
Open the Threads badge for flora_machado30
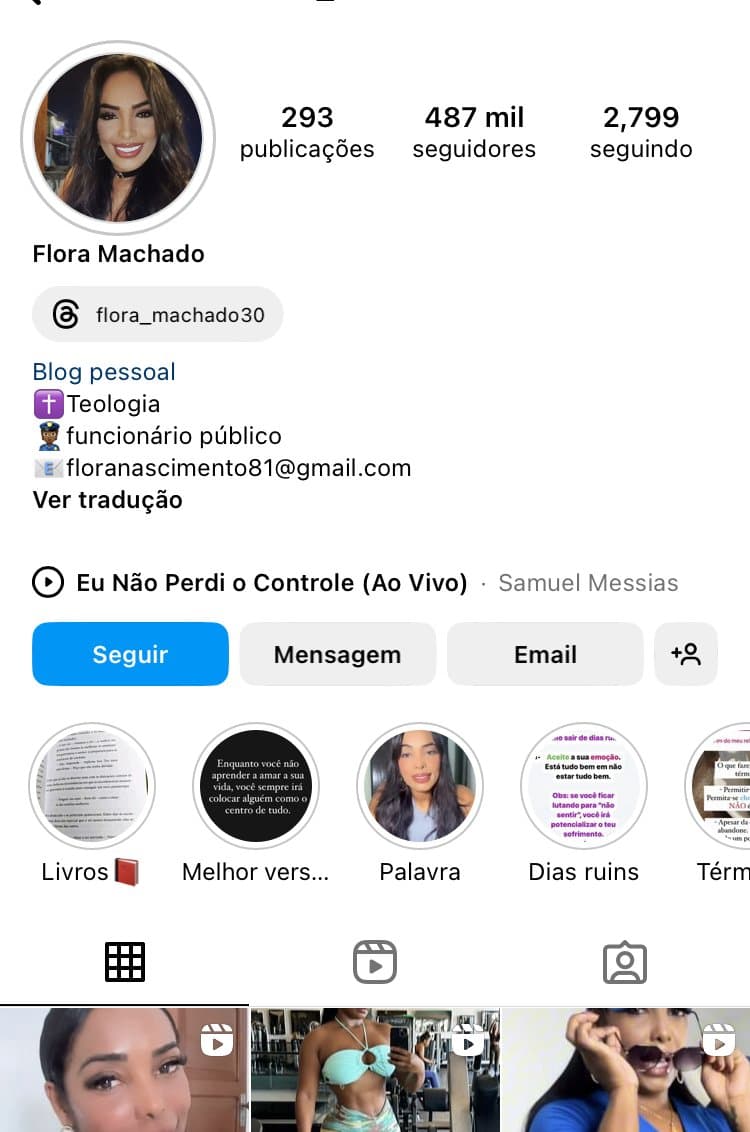pyautogui.click(x=157, y=314)
